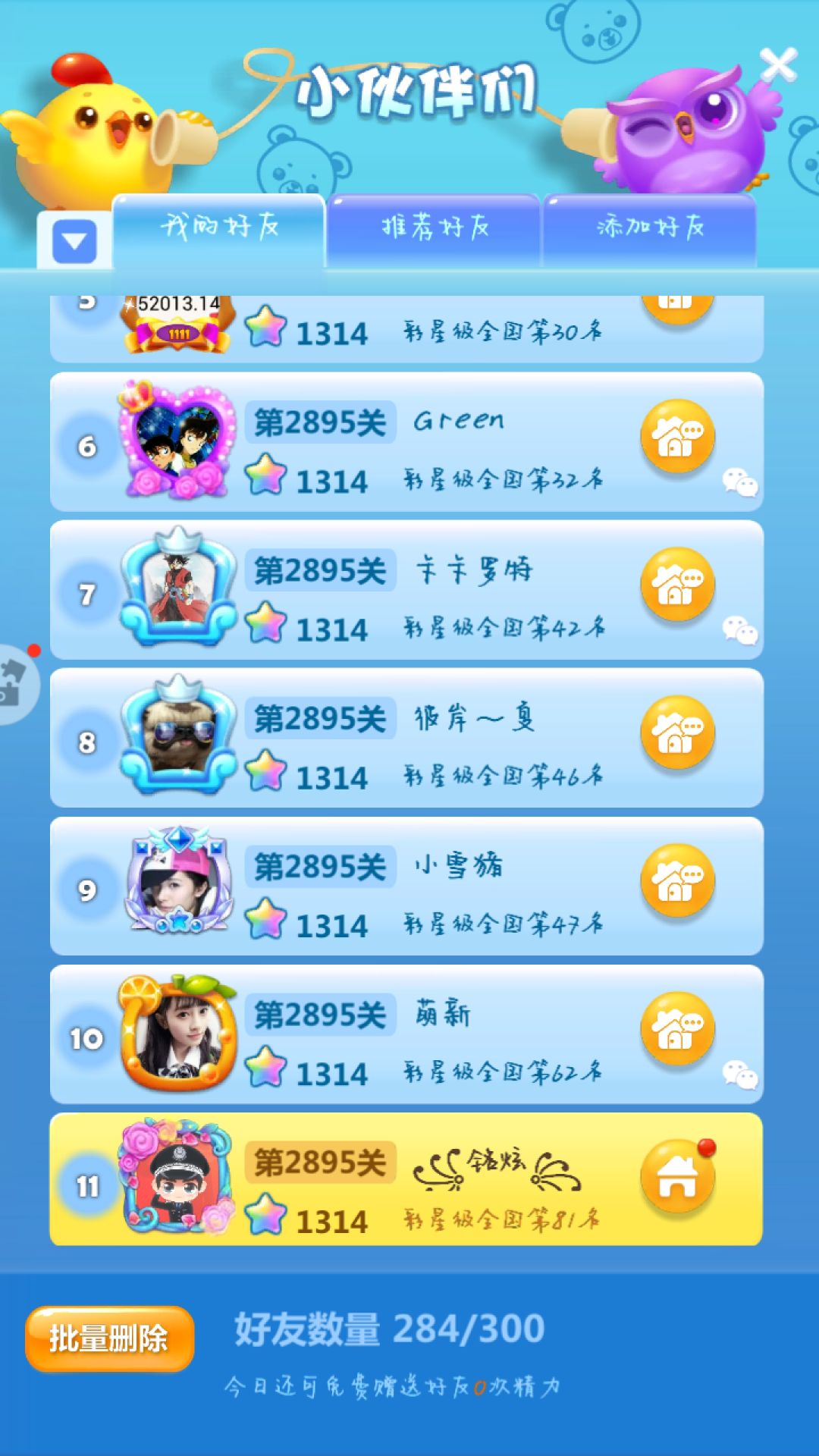Viewport: 819px width, 1456px height.
Task: Close the 小伙伴们 friends panel
Action: point(778,65)
